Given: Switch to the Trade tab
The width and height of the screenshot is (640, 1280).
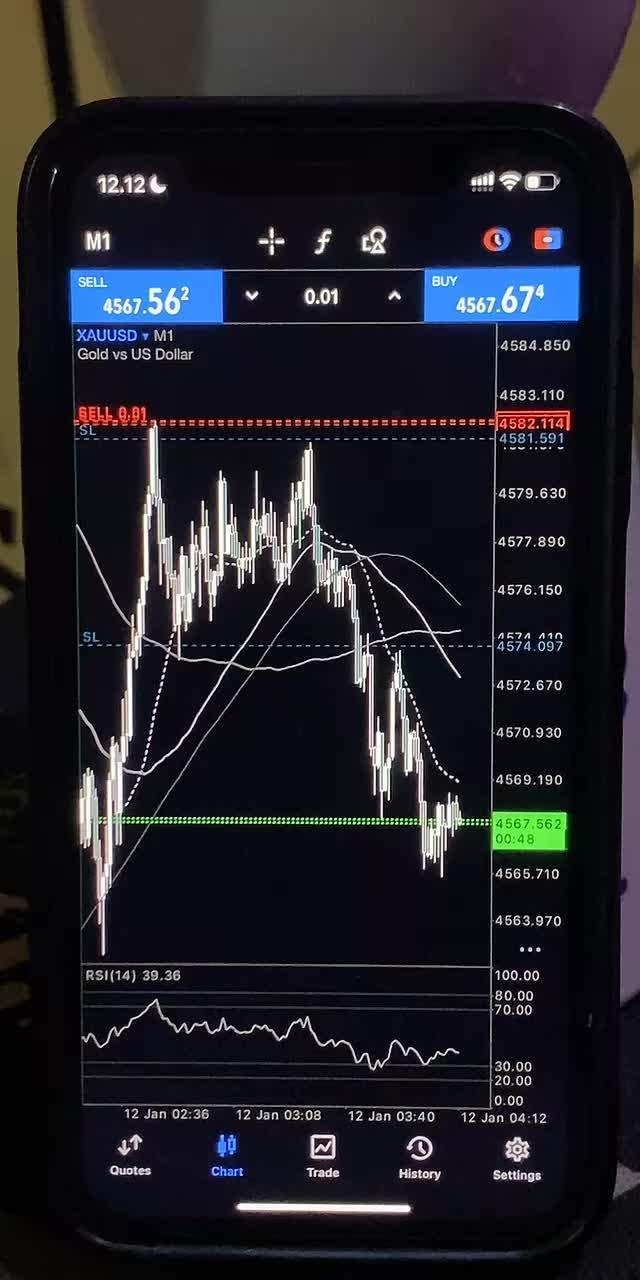Looking at the screenshot, I should coord(322,1156).
